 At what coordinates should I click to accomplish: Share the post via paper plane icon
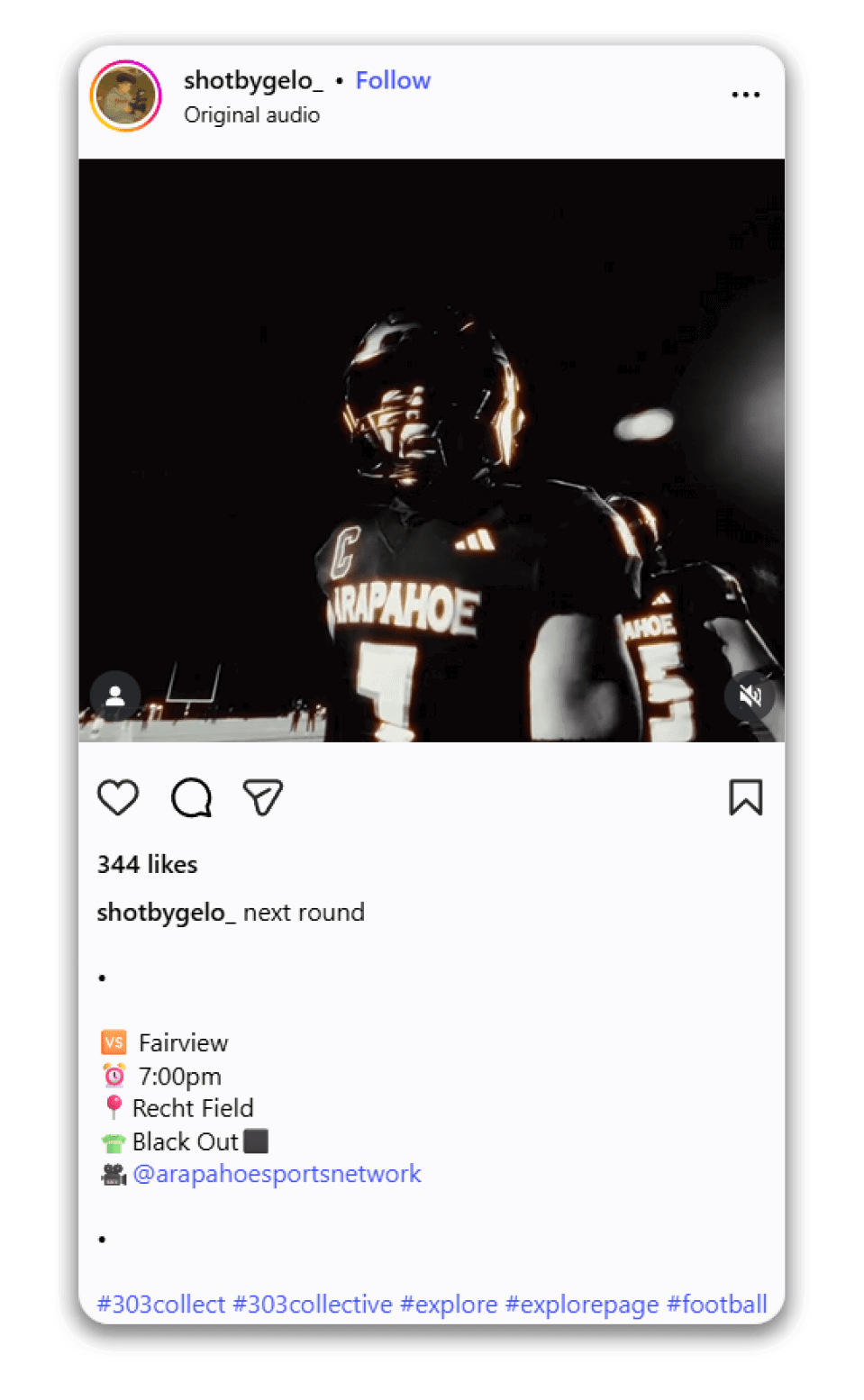263,797
